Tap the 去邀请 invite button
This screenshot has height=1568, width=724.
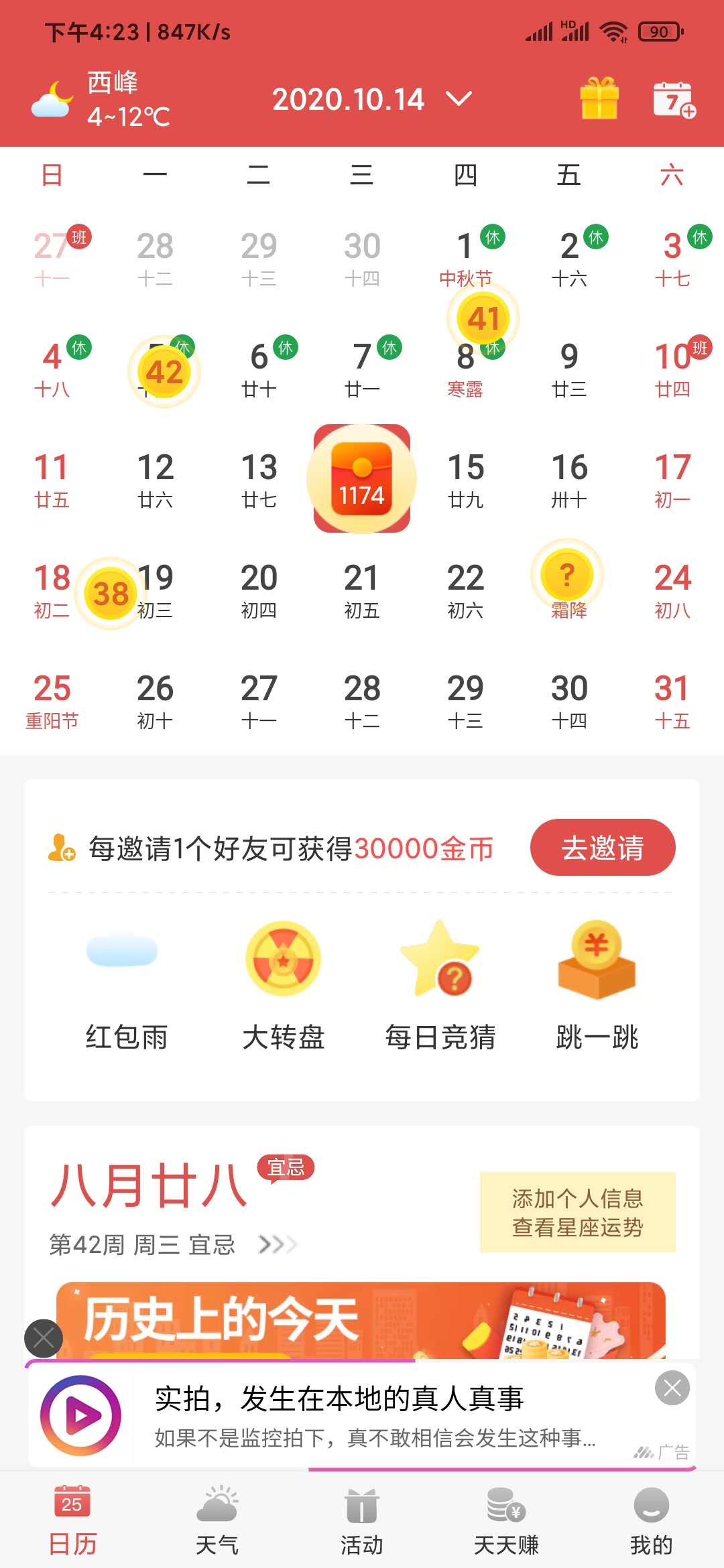click(603, 848)
